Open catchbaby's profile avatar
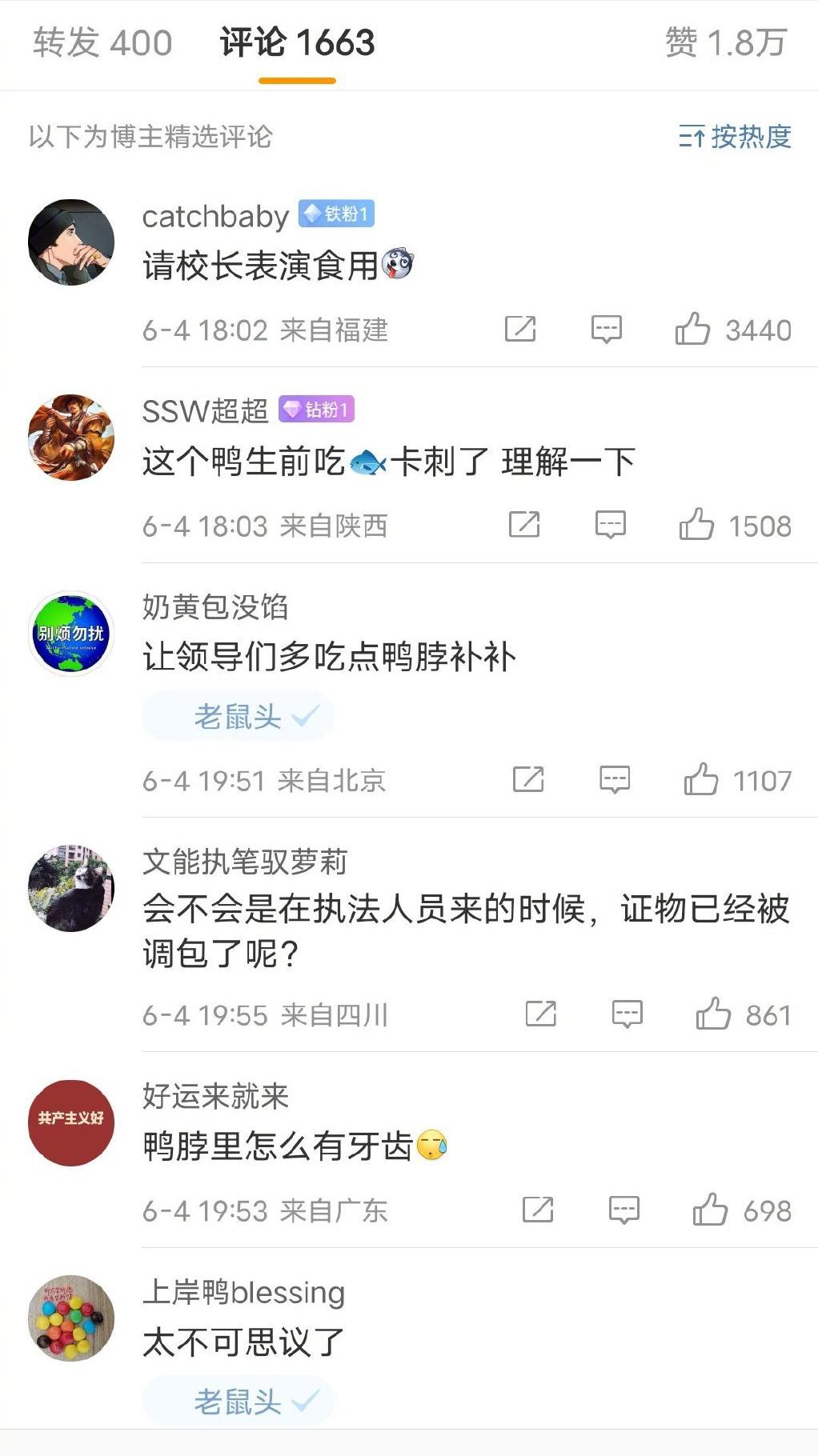 coord(70,241)
